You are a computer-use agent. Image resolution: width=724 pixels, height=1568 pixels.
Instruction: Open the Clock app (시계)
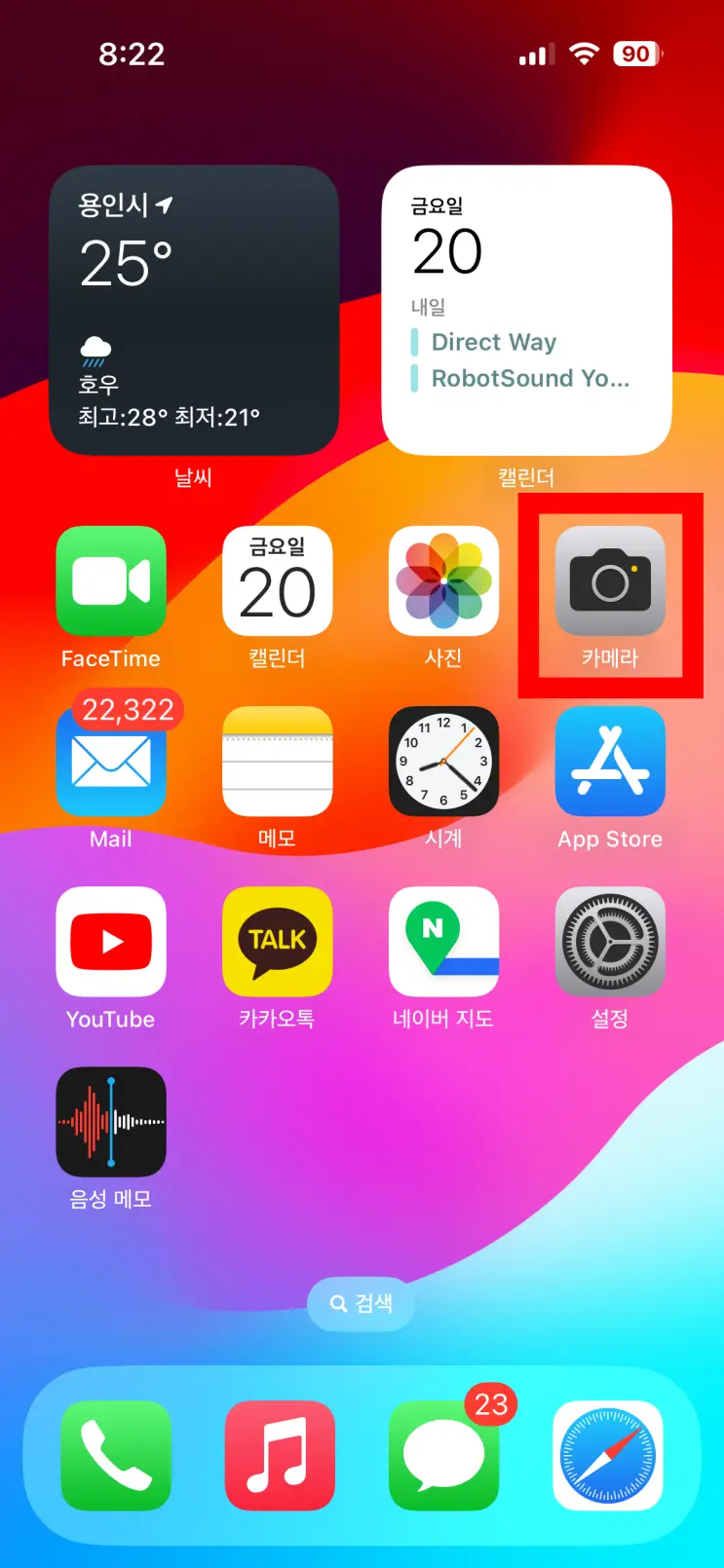(443, 762)
